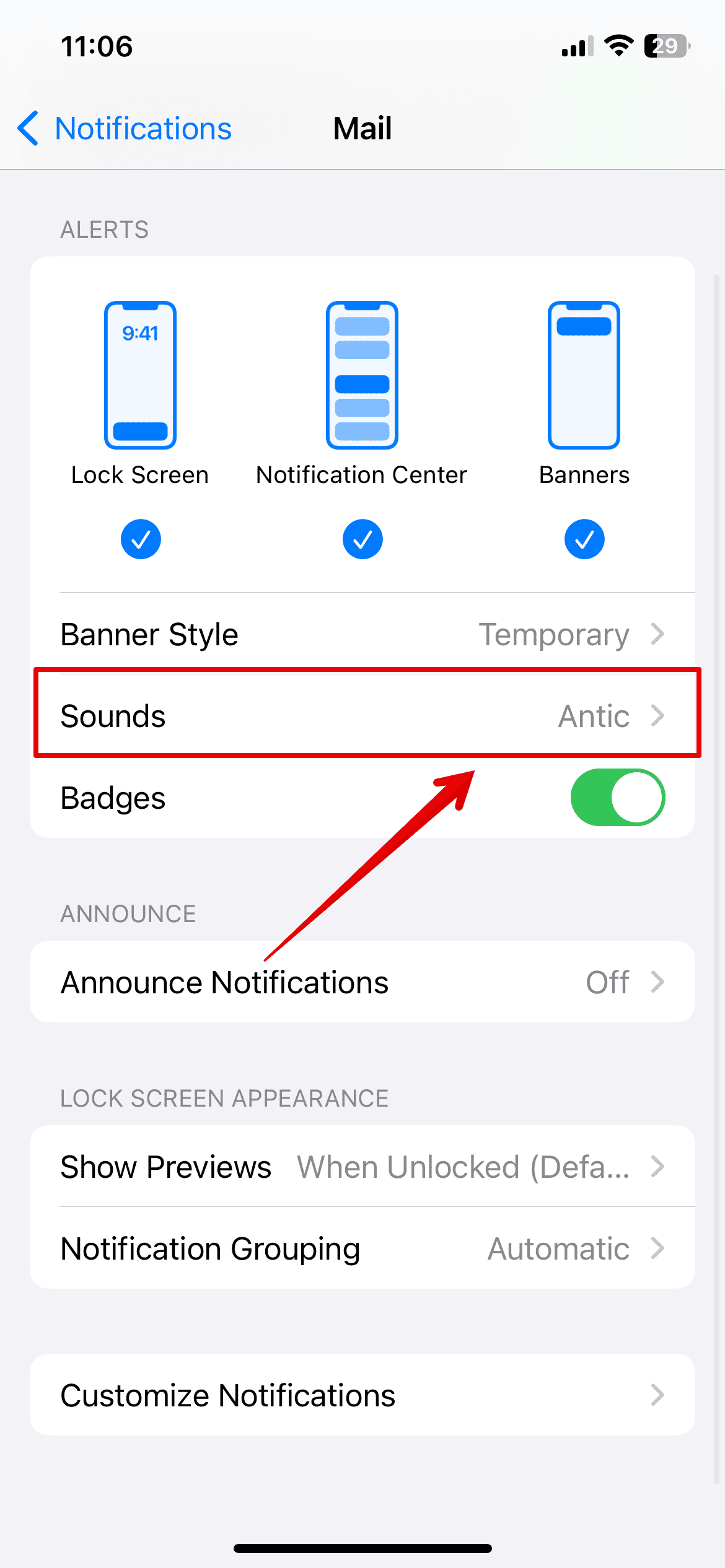
Task: Open Banner Style setting
Action: click(x=362, y=635)
